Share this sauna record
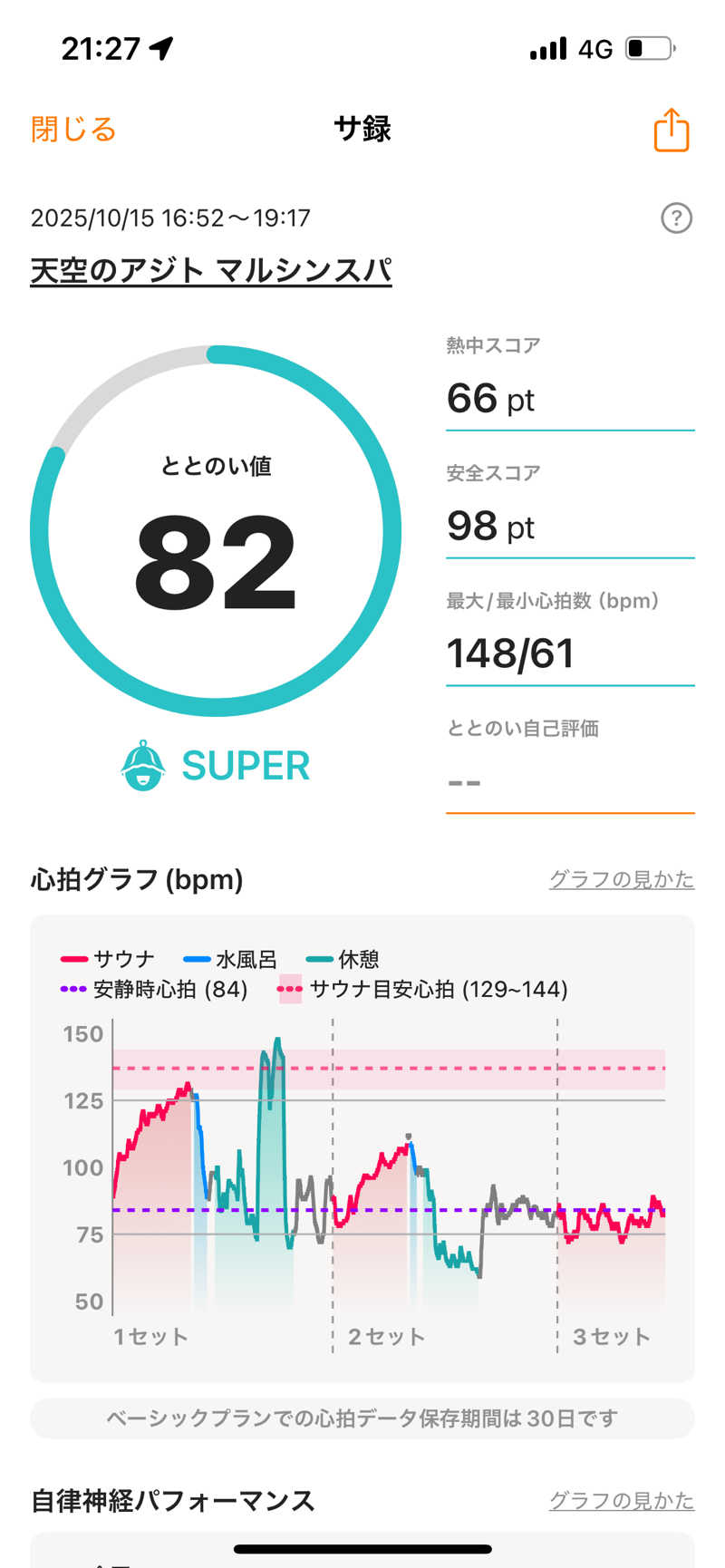 tap(671, 130)
